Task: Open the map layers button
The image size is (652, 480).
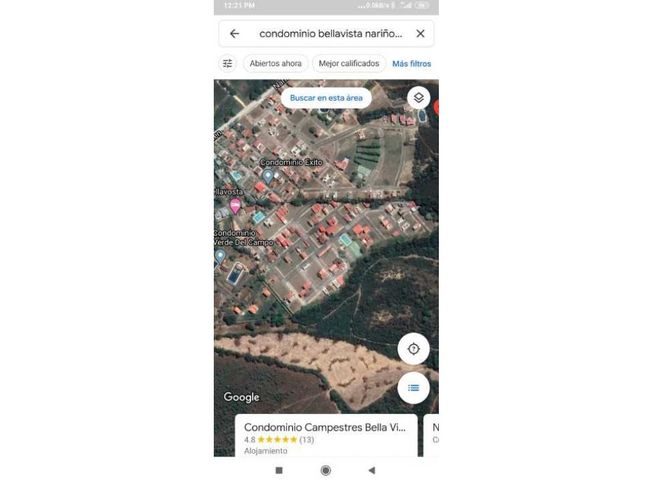Action: (419, 97)
